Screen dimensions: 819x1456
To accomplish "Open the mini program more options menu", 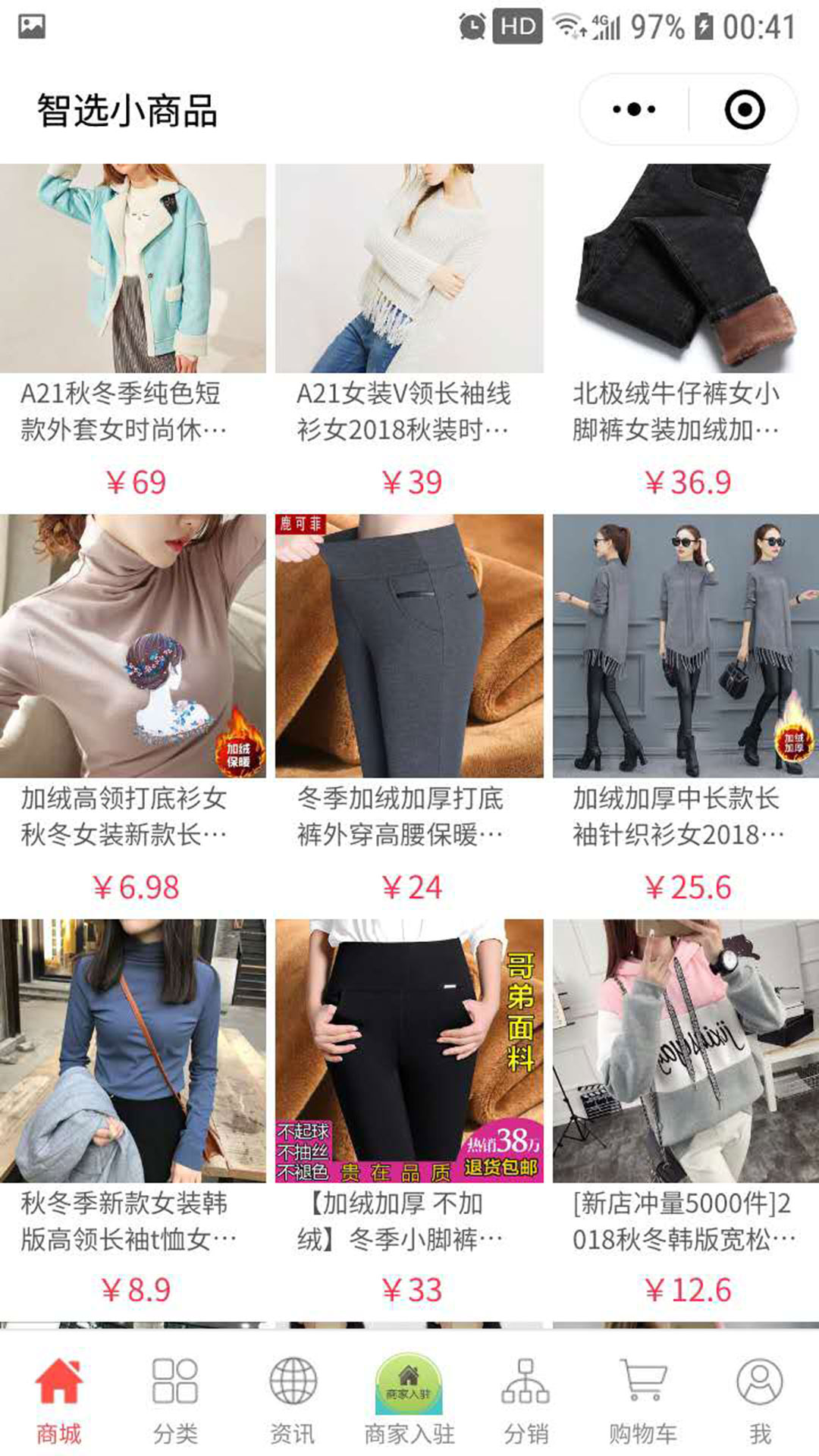I will coord(634,109).
